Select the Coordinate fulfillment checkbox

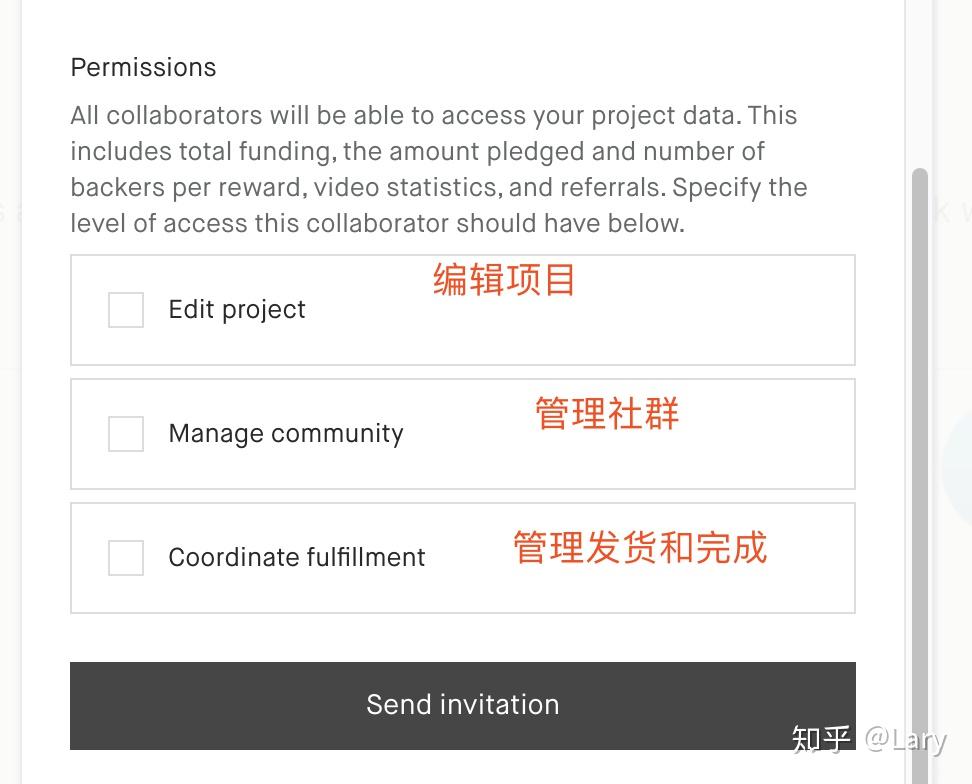126,558
